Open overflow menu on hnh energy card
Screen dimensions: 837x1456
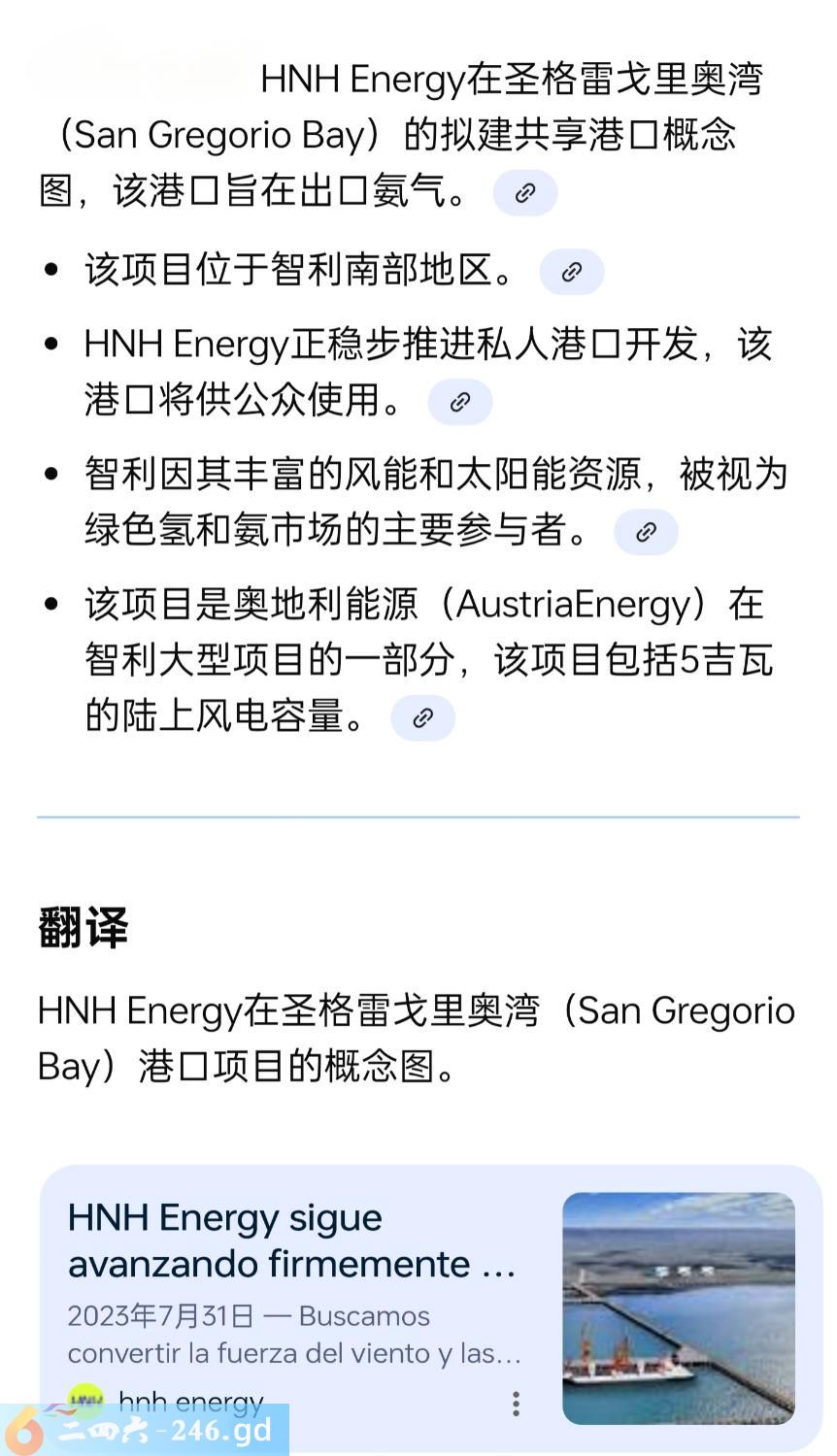[517, 1403]
